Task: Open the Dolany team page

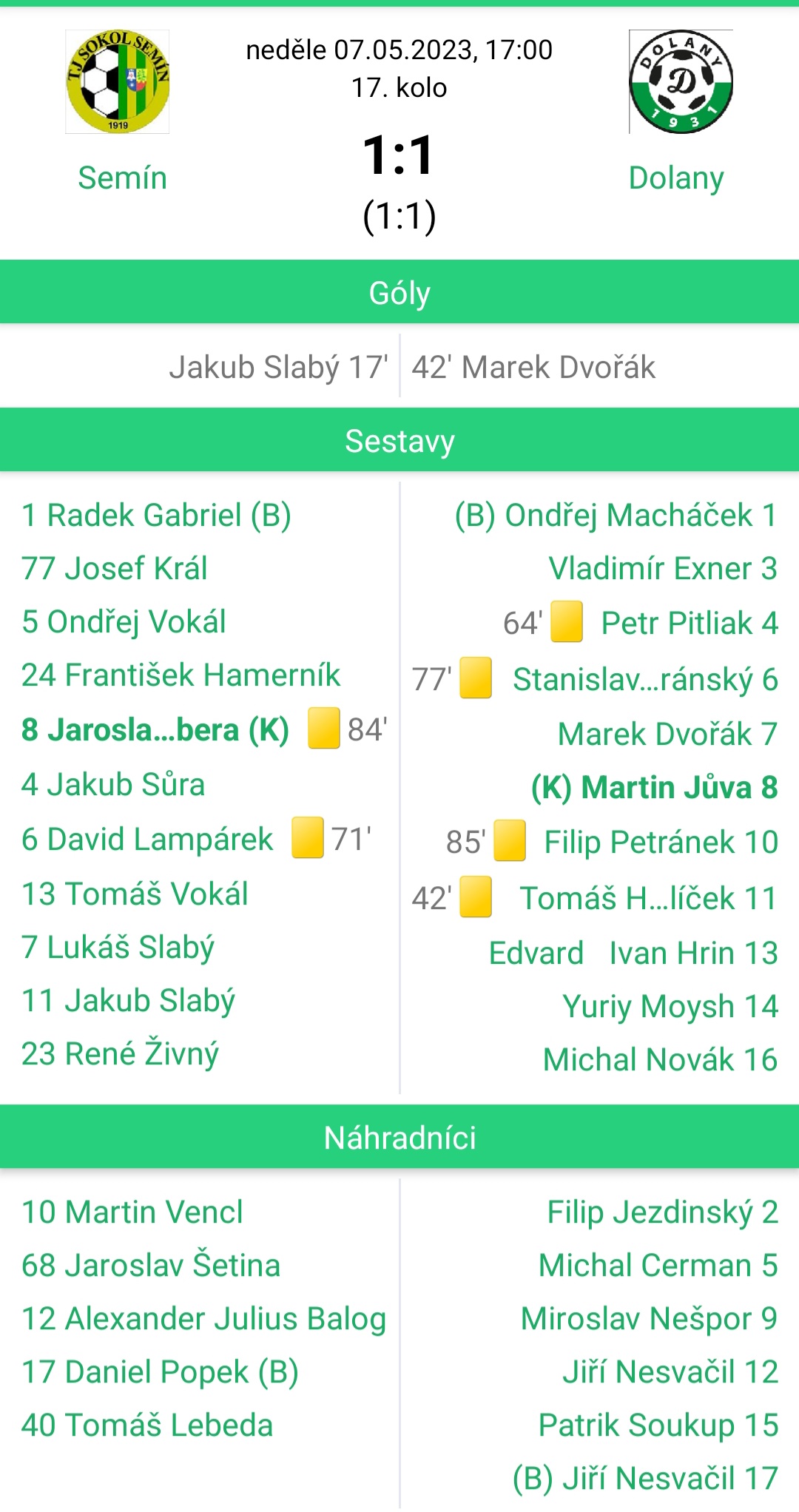Action: click(x=676, y=178)
